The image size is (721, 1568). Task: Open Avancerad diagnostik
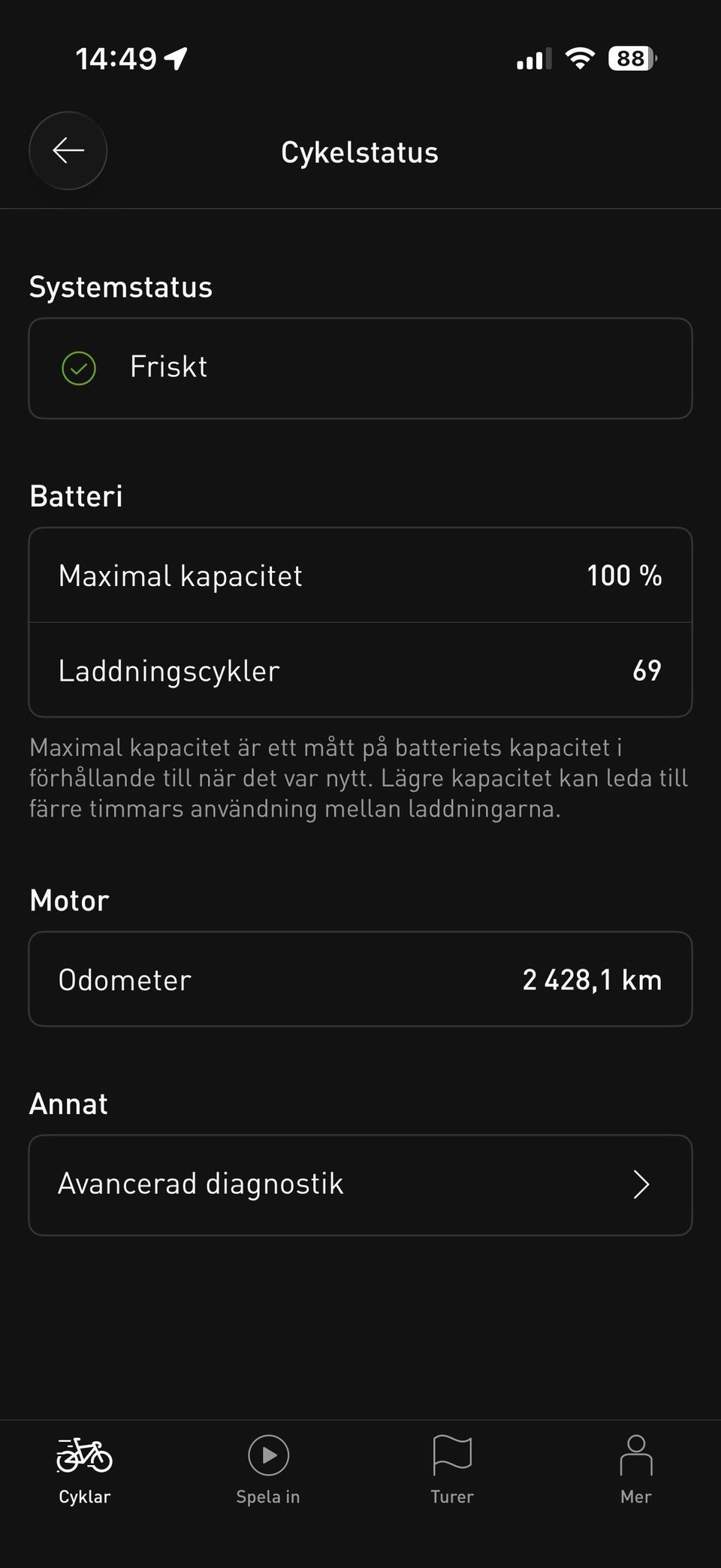pyautogui.click(x=360, y=1185)
